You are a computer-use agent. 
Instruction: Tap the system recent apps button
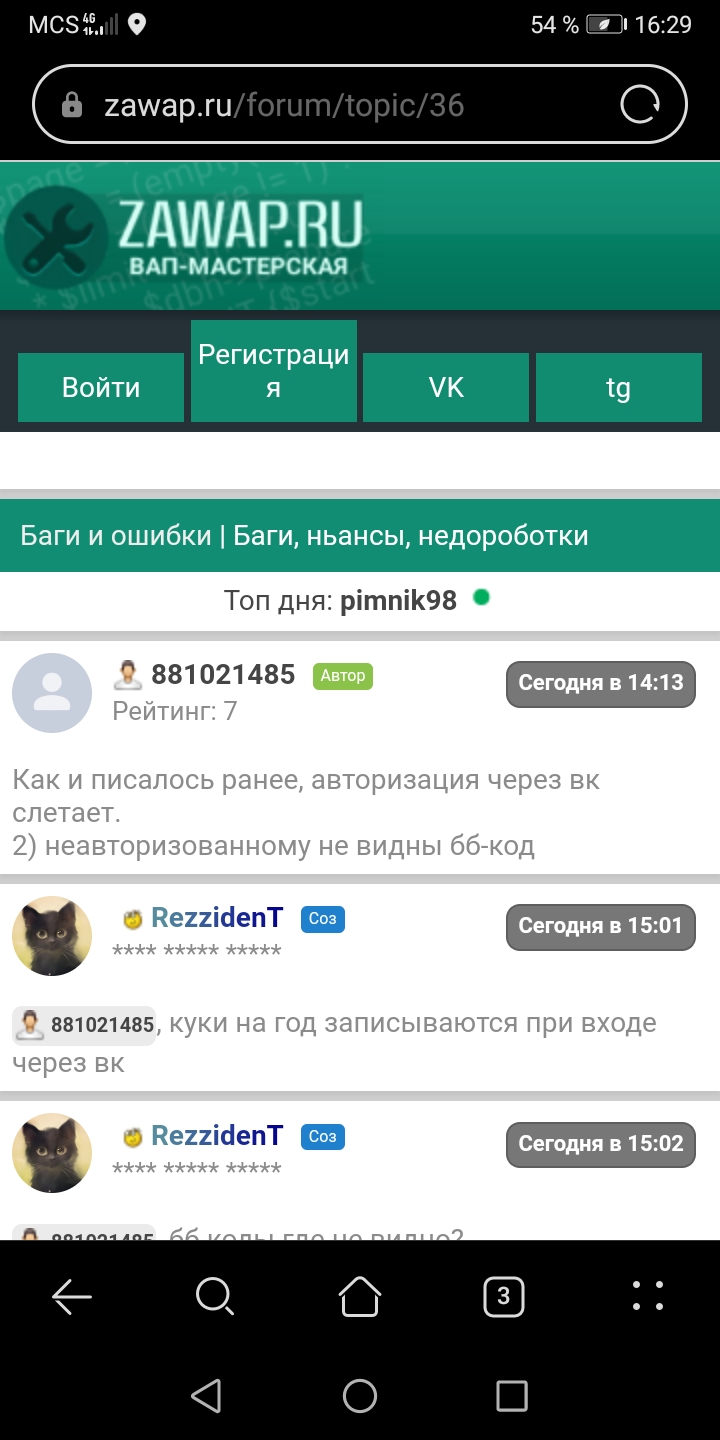coord(511,1396)
